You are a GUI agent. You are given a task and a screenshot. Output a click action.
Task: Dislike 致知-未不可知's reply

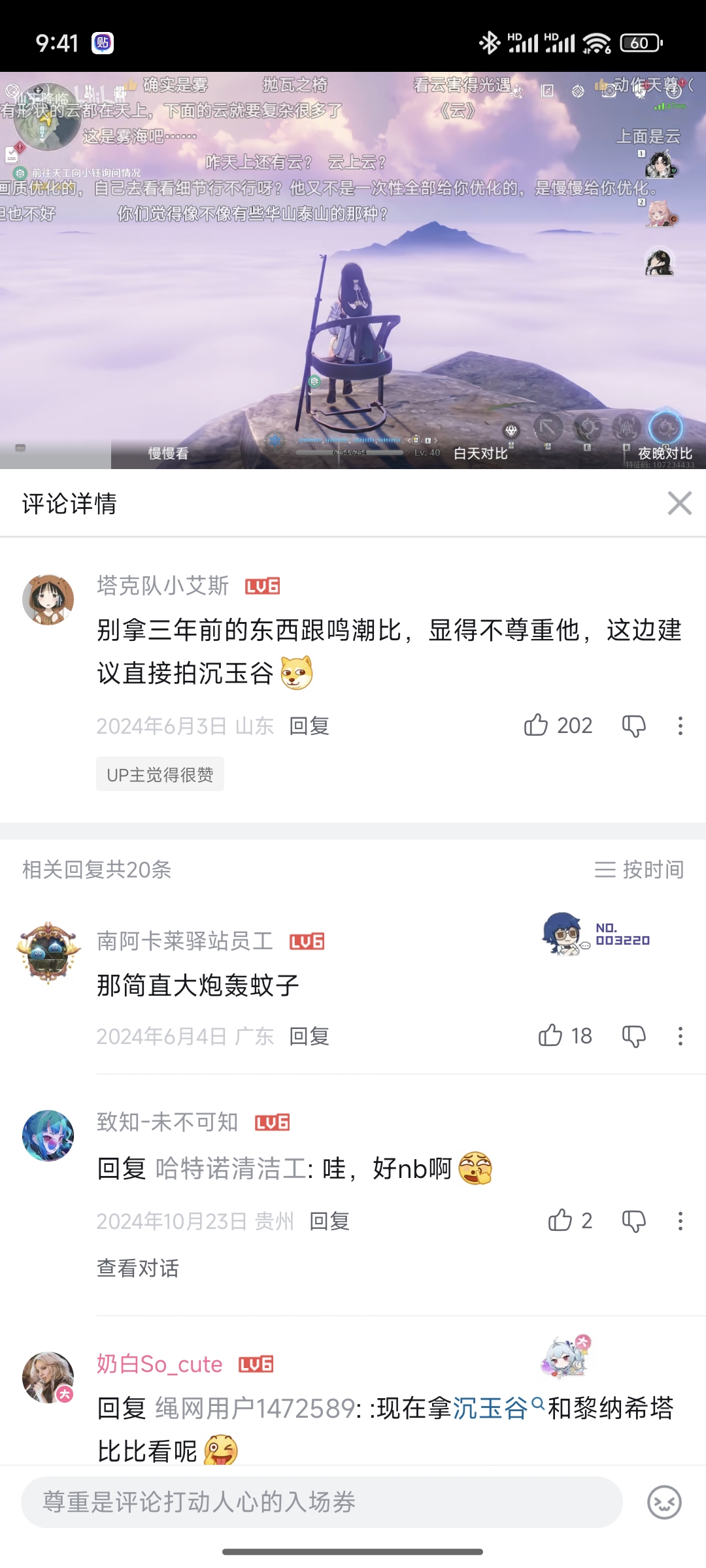pos(633,1221)
